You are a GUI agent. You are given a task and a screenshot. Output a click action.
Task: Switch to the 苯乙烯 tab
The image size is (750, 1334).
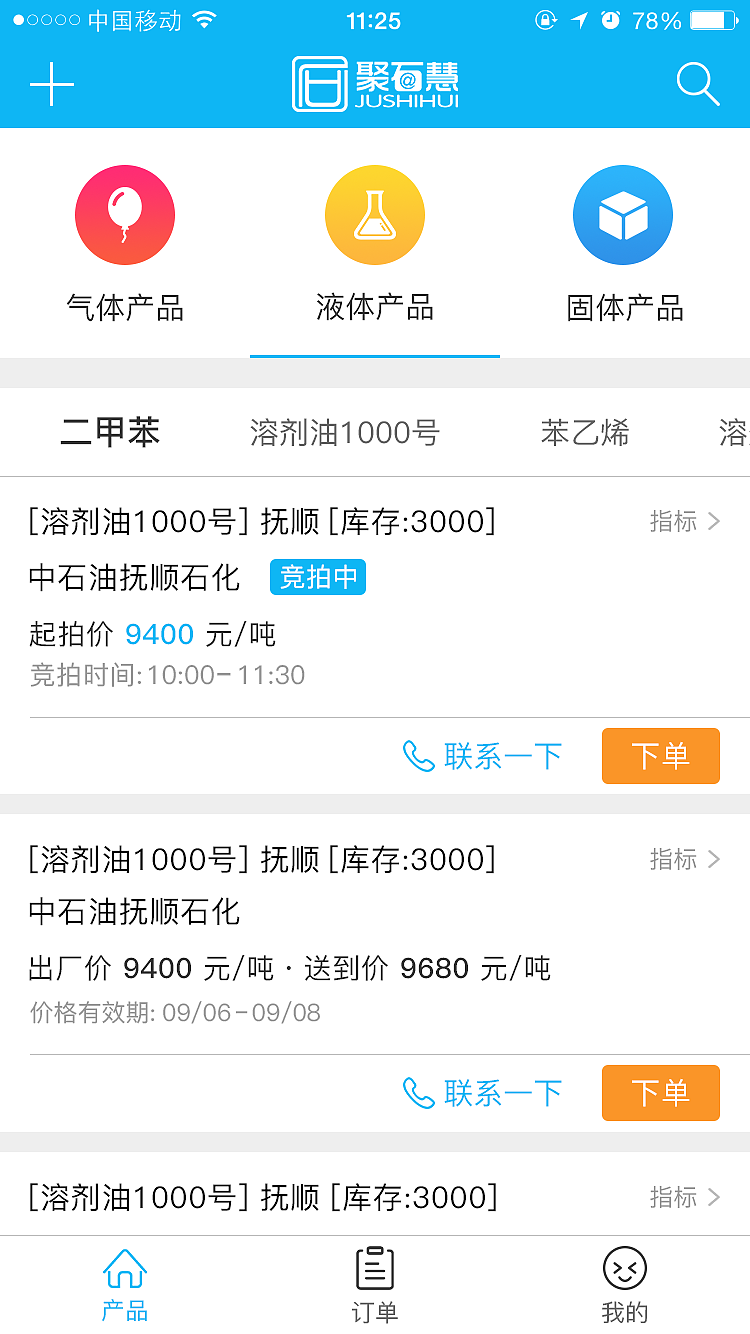click(x=585, y=432)
